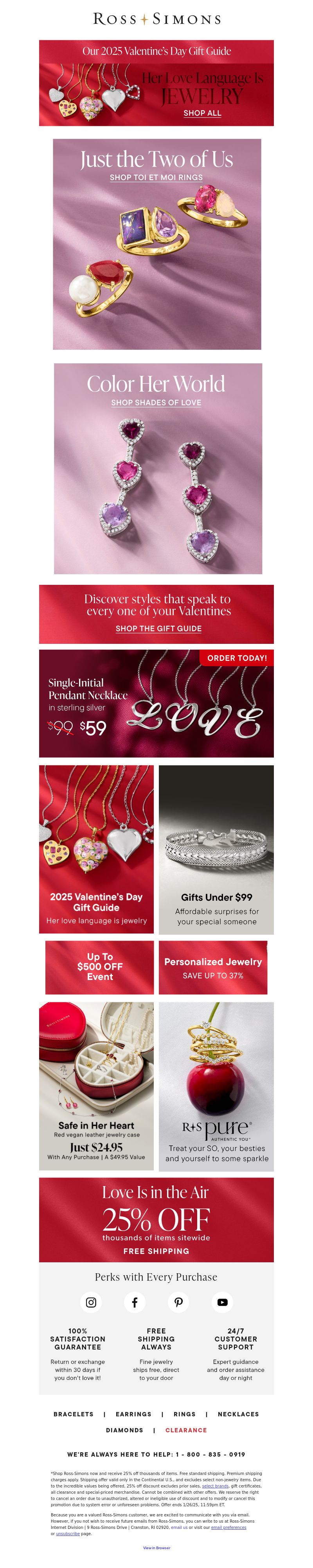Tap SHOP ALL in the Valentine's banner
This screenshot has height=1568, width=313.
(x=202, y=113)
